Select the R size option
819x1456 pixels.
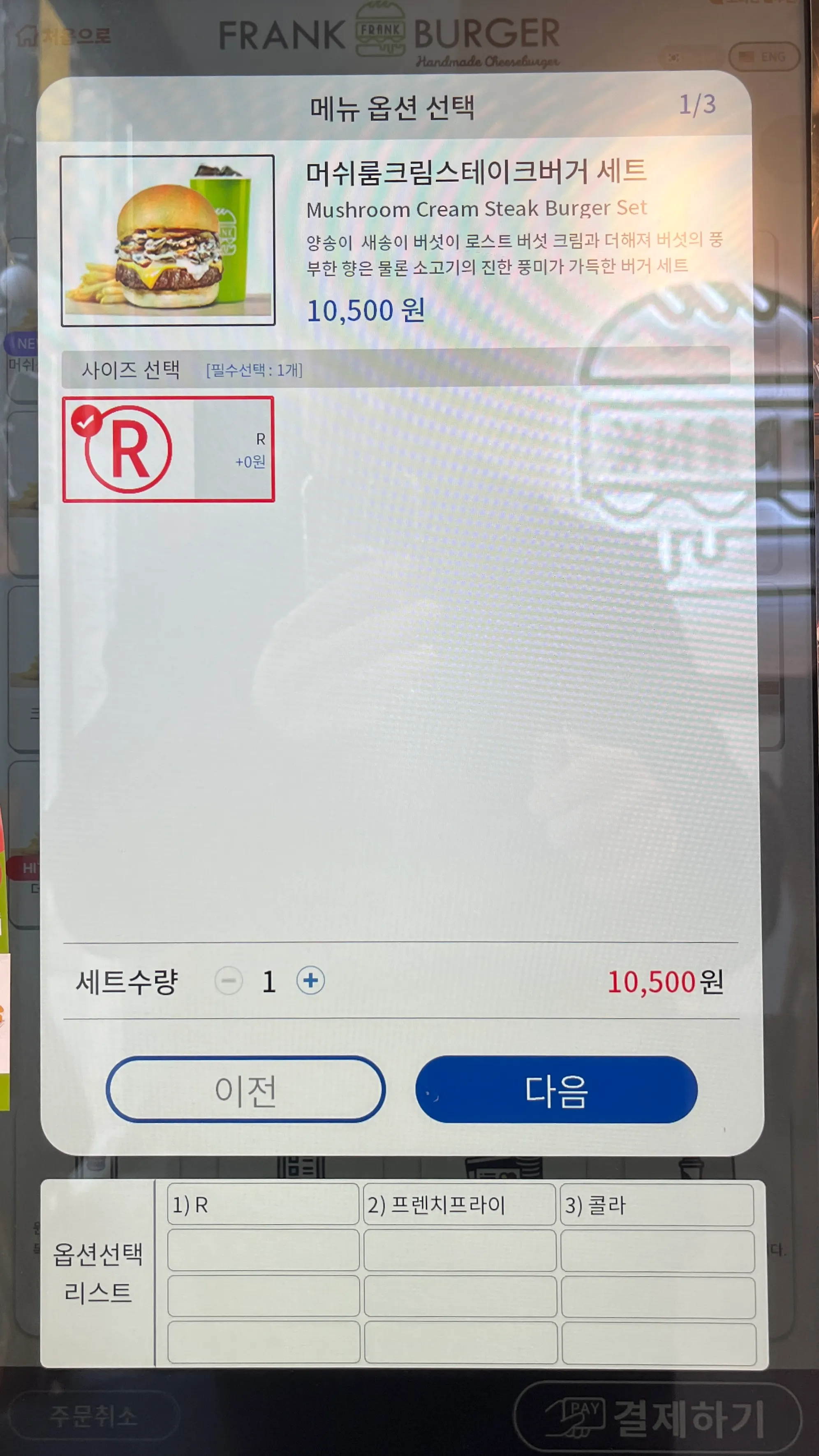pyautogui.click(x=169, y=449)
